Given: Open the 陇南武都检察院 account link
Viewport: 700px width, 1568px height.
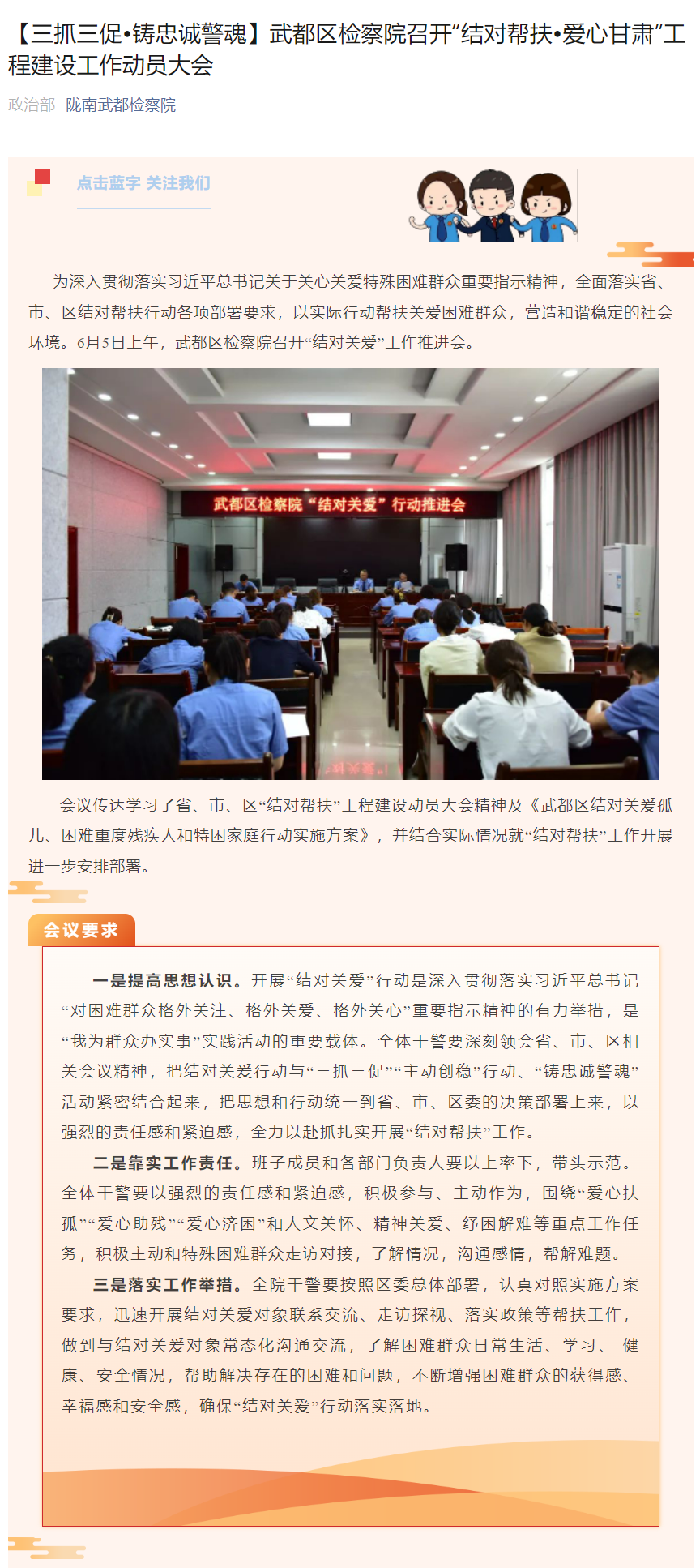Looking at the screenshot, I should click(121, 105).
